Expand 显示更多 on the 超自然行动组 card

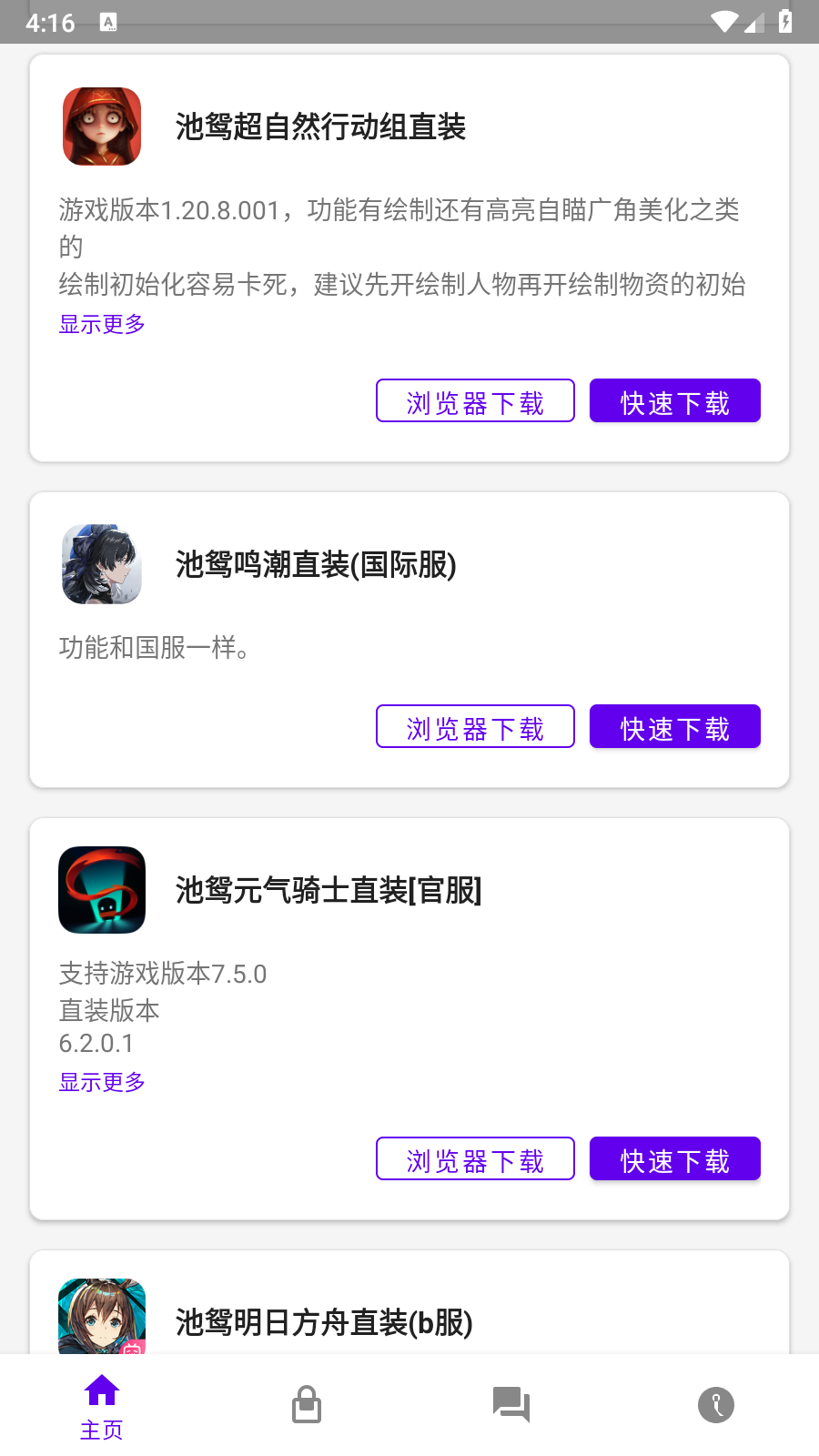click(x=101, y=324)
